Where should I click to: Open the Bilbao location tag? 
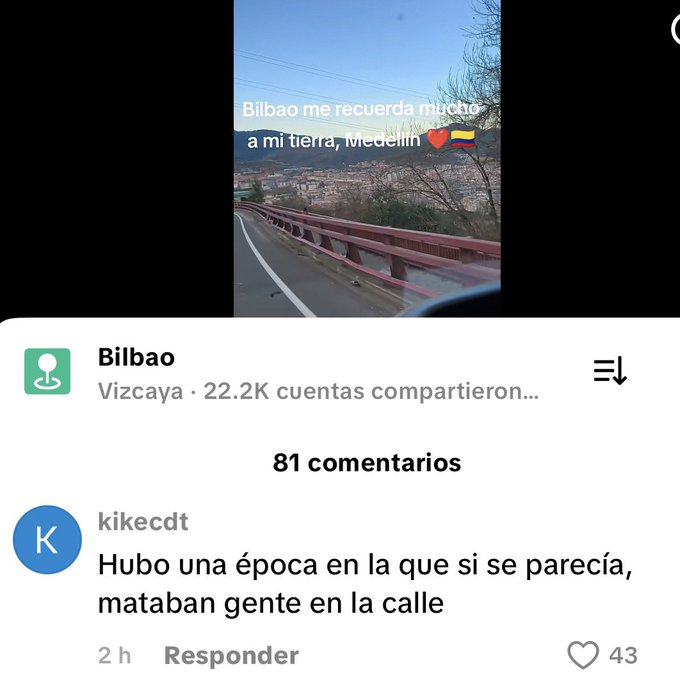pyautogui.click(x=137, y=358)
